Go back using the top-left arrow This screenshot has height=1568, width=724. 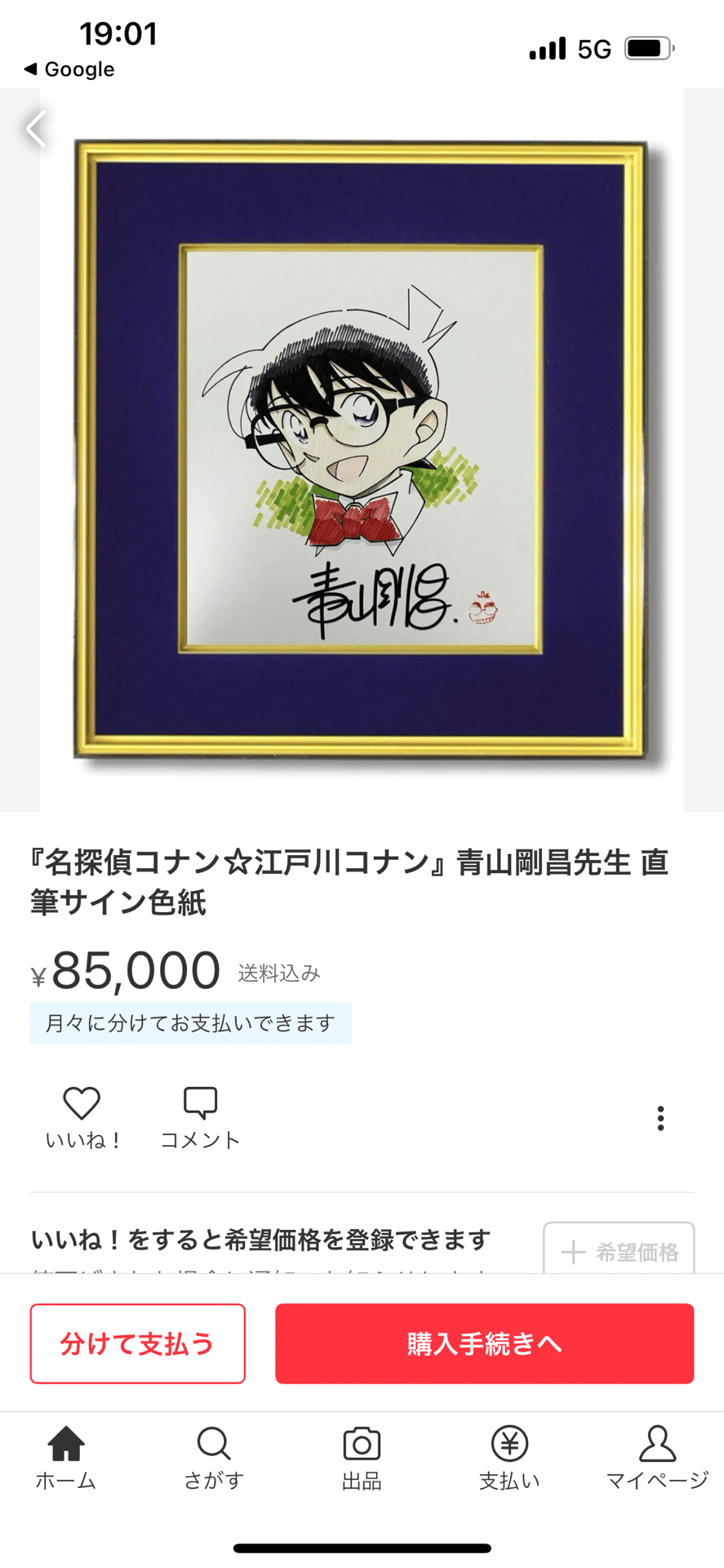(x=36, y=129)
